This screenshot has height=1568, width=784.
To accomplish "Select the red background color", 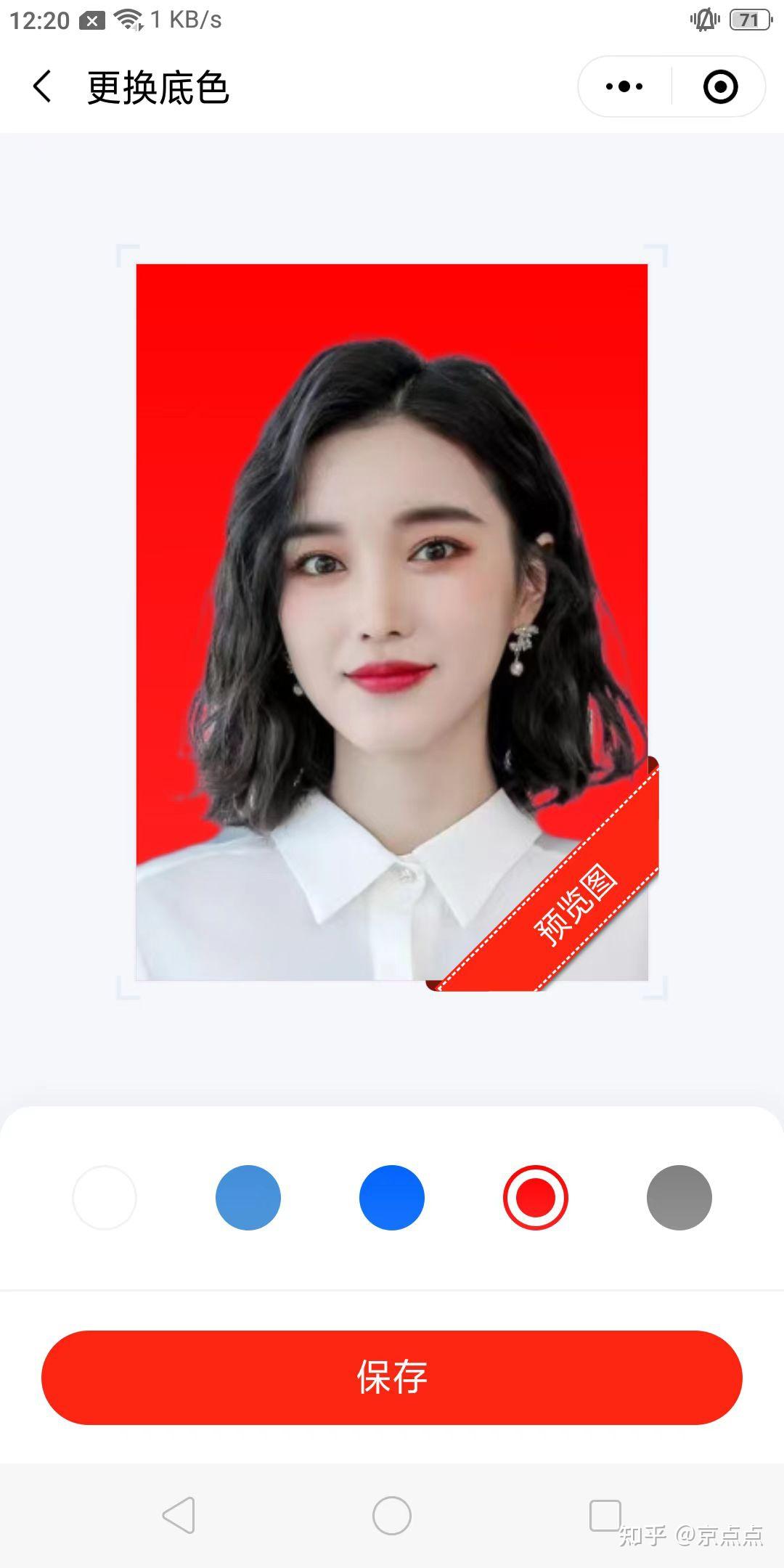I will click(x=536, y=1197).
